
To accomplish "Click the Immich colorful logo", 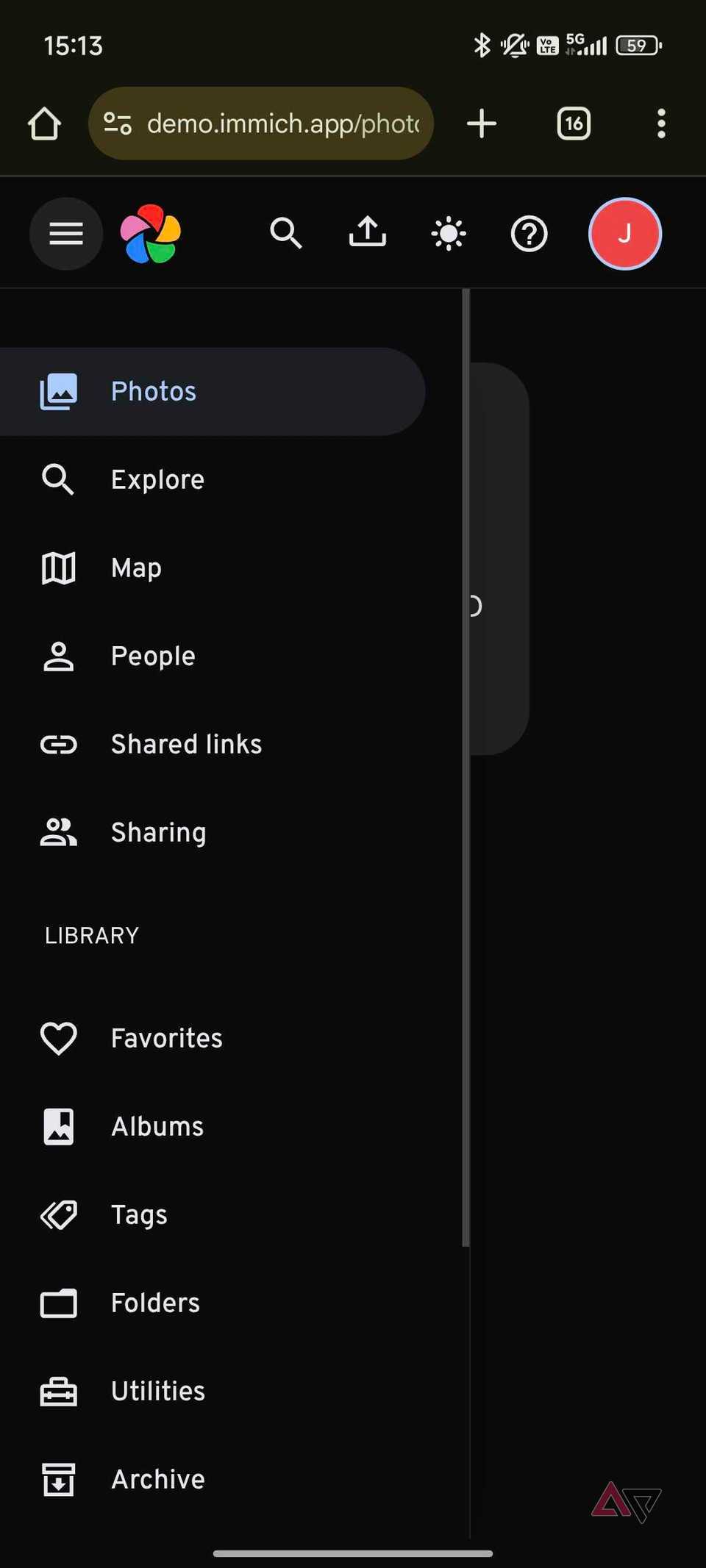I will 150,234.
